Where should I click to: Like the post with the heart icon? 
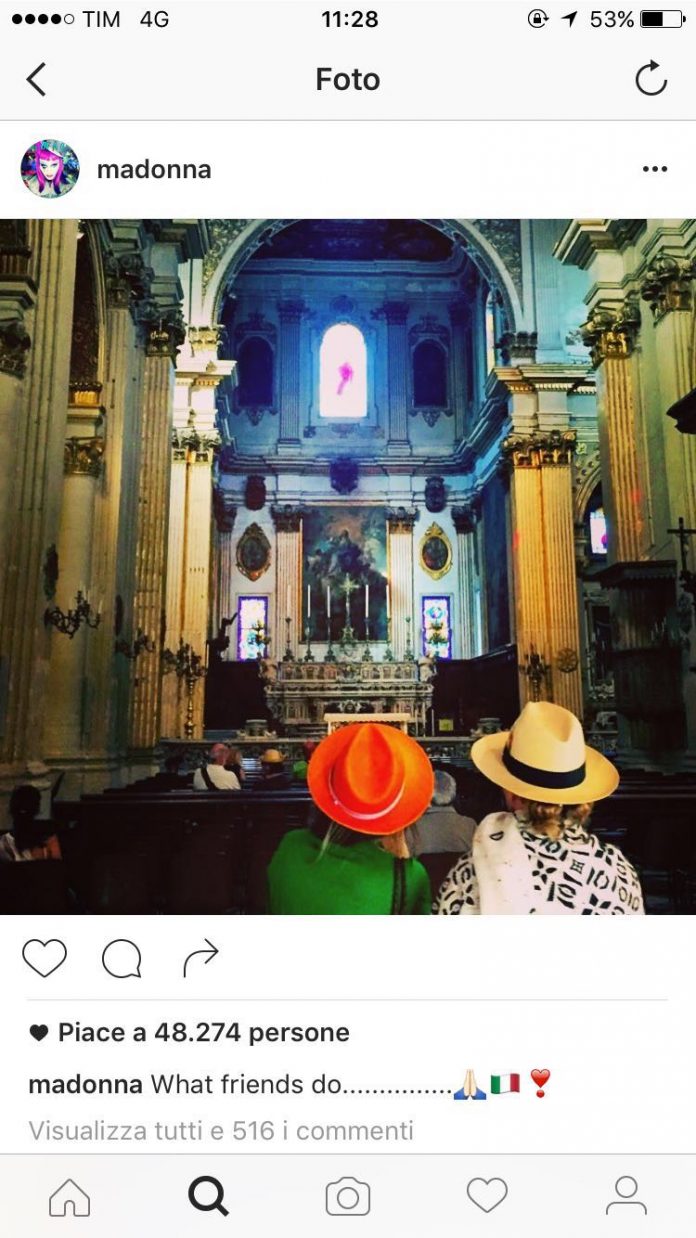pos(44,958)
